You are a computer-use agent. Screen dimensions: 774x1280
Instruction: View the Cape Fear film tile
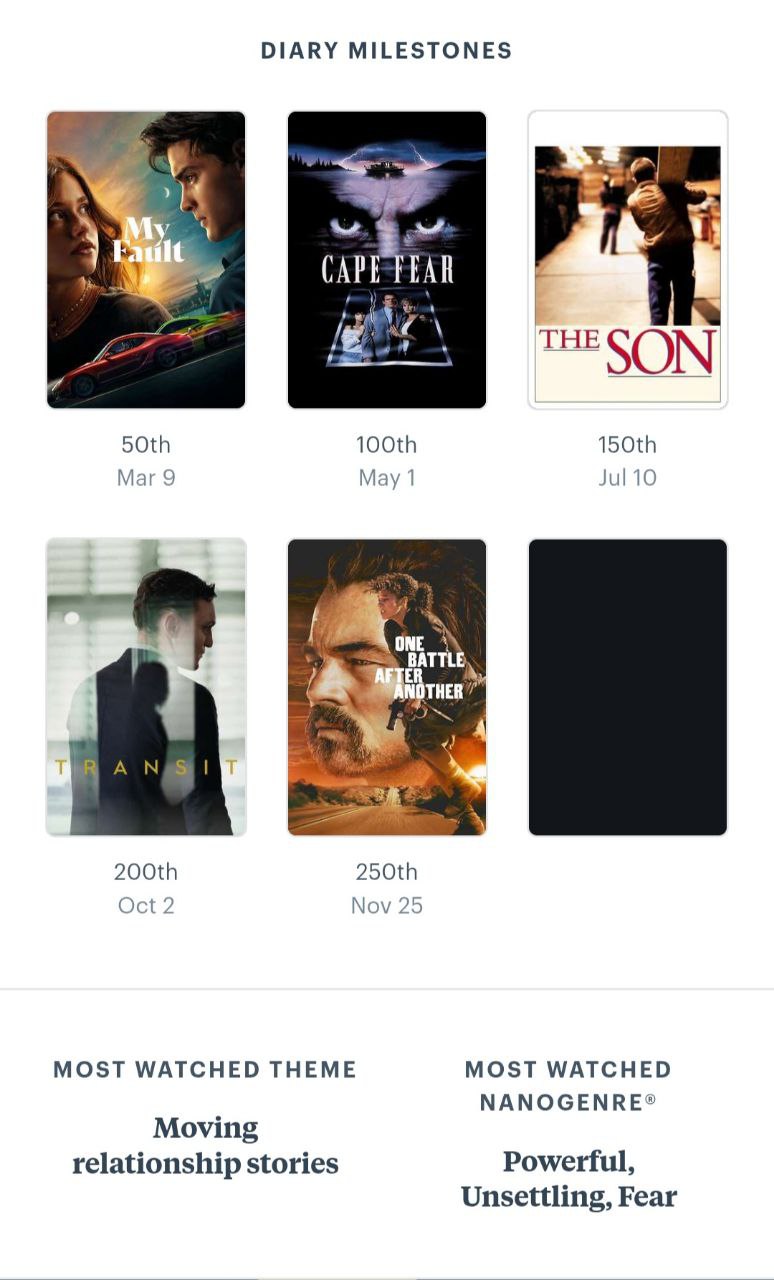(x=387, y=260)
